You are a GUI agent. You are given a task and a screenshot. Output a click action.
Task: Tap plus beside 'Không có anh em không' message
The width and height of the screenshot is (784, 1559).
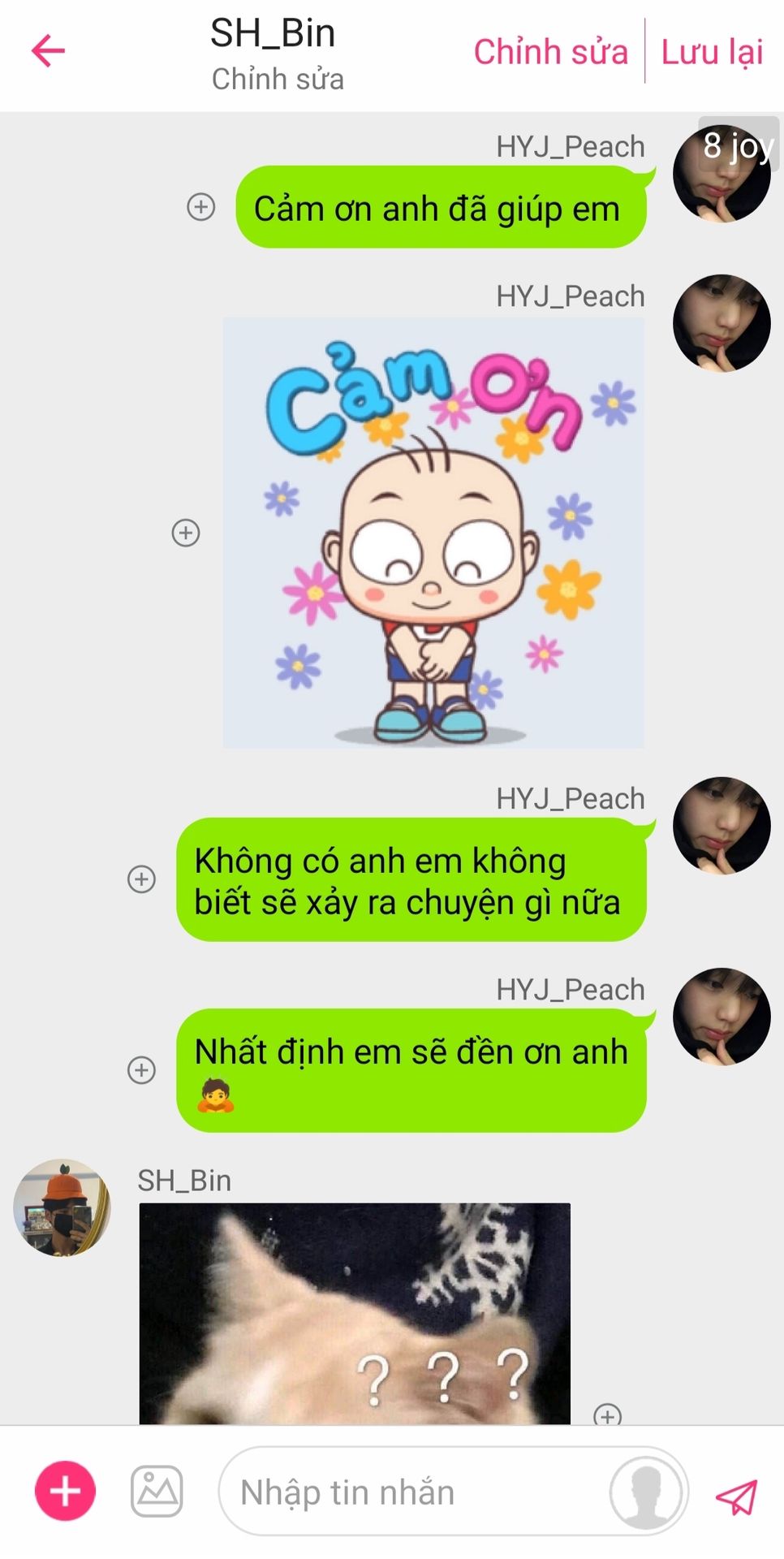(142, 879)
